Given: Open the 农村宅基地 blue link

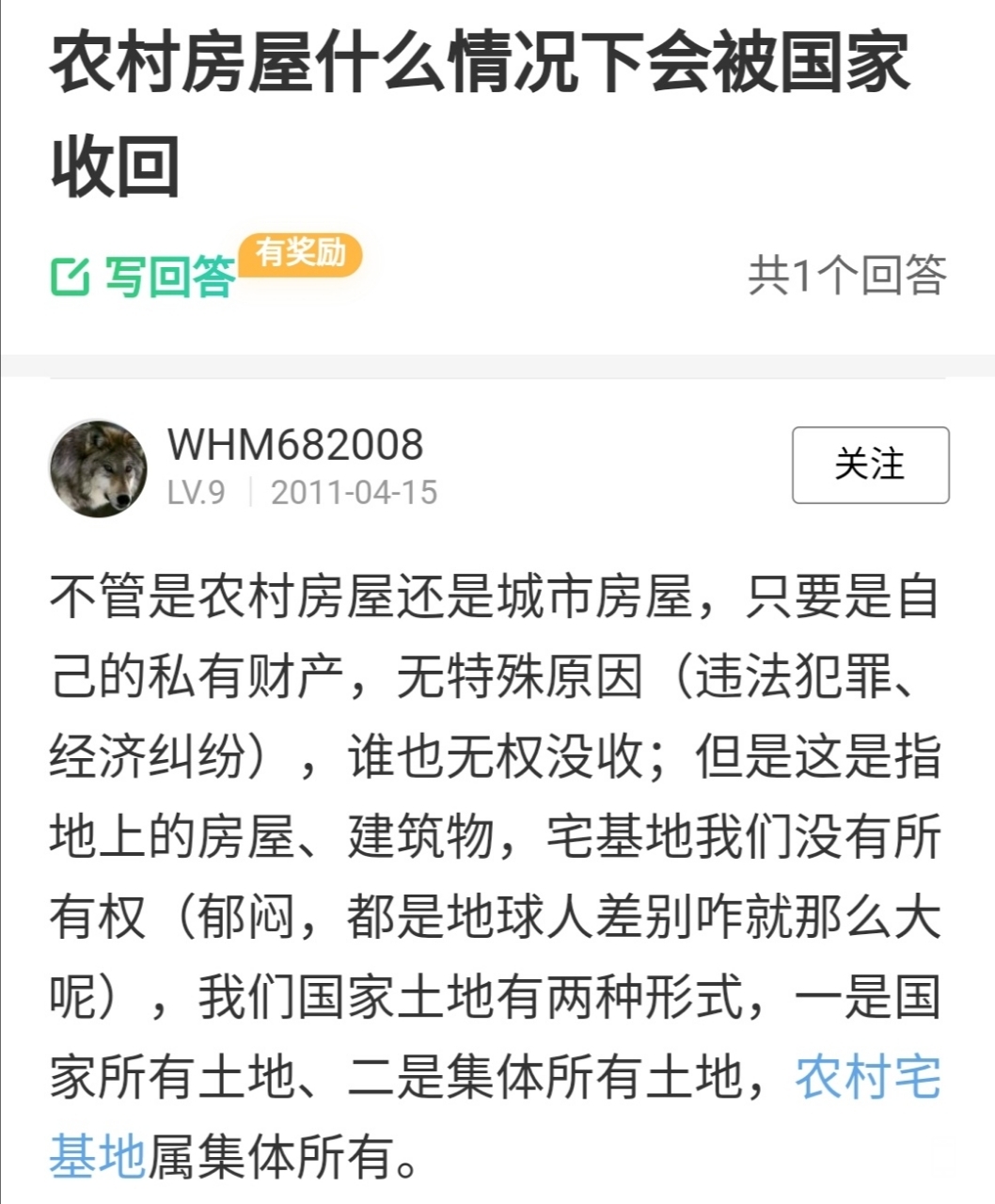Looking at the screenshot, I should [x=866, y=1078].
